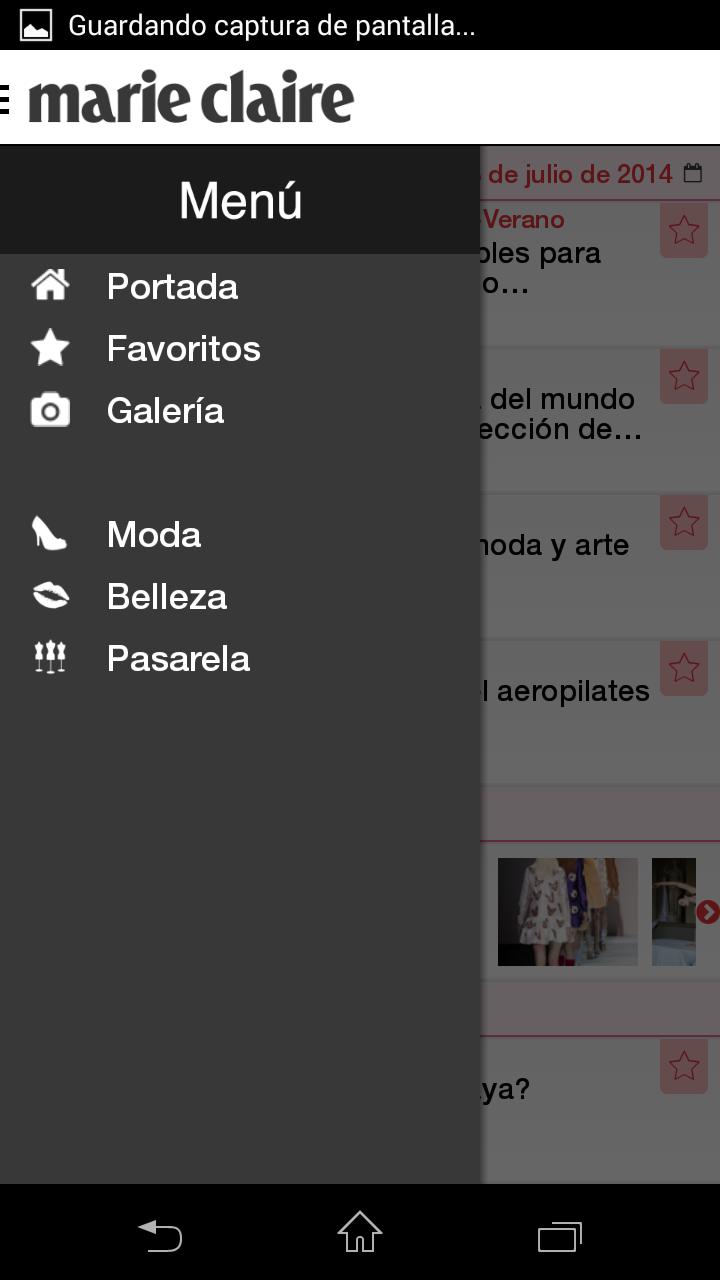Star the aeropilates article
This screenshot has width=720, height=1280.
click(684, 668)
